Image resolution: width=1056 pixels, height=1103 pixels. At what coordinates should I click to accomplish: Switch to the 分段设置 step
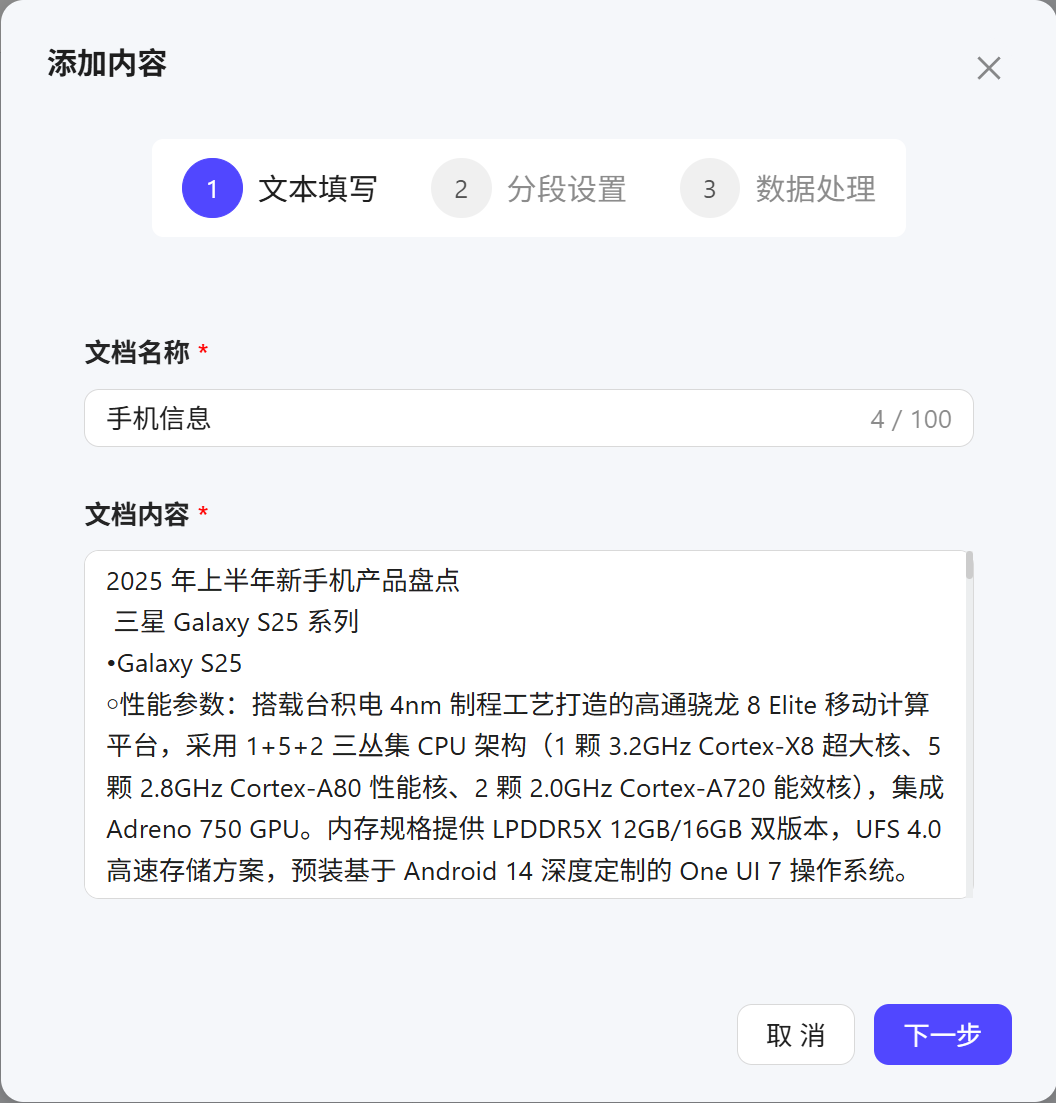coord(566,188)
